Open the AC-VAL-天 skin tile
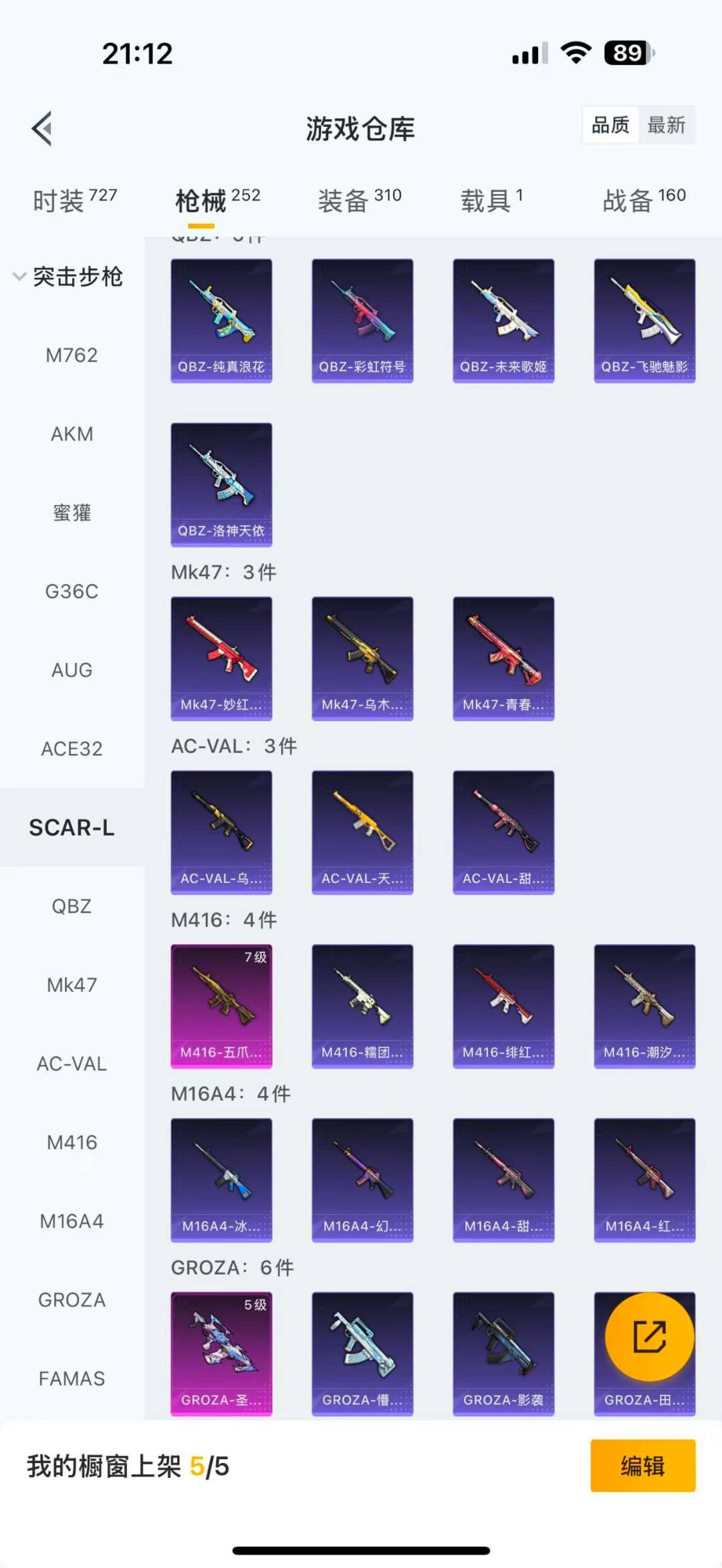The image size is (722, 1568). [x=362, y=832]
